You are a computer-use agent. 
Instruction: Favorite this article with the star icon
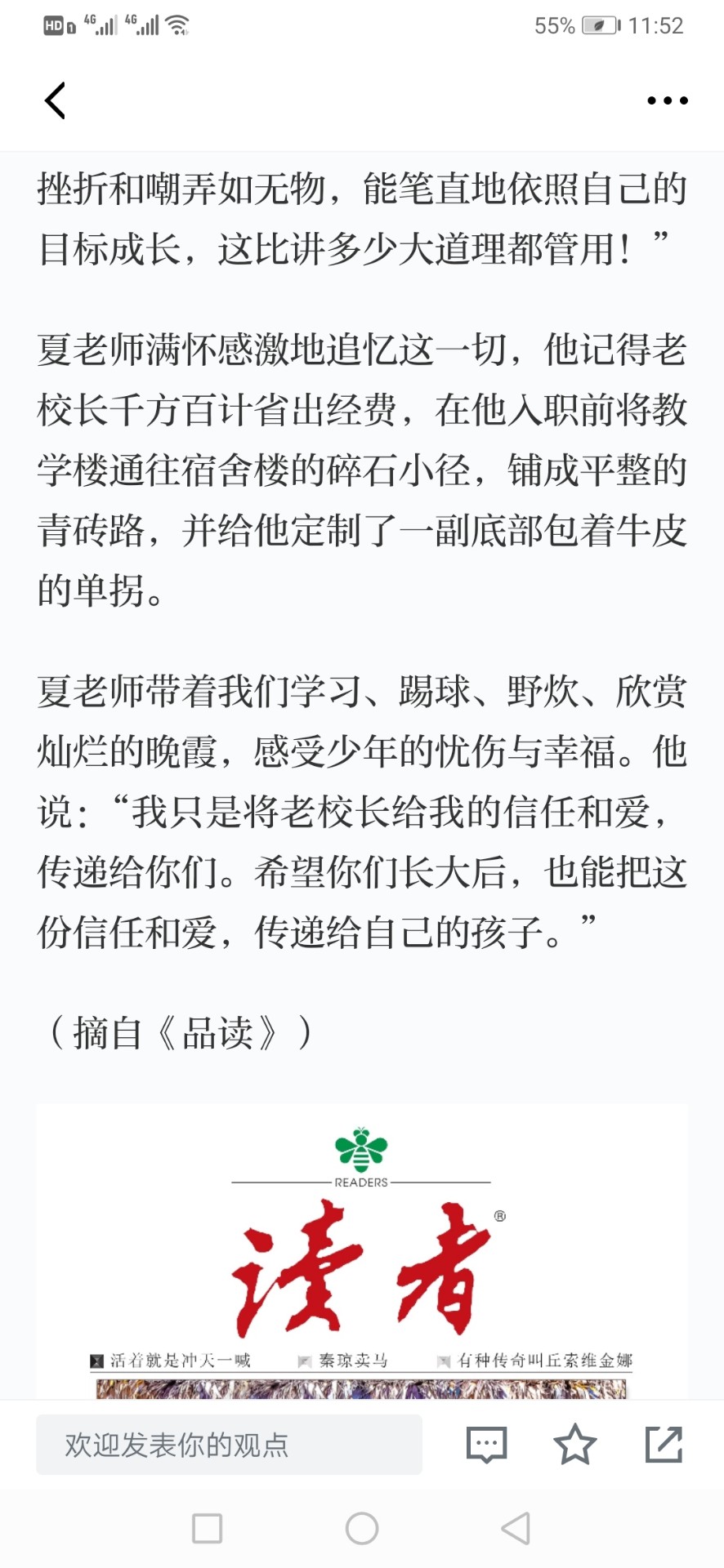pos(575,1444)
